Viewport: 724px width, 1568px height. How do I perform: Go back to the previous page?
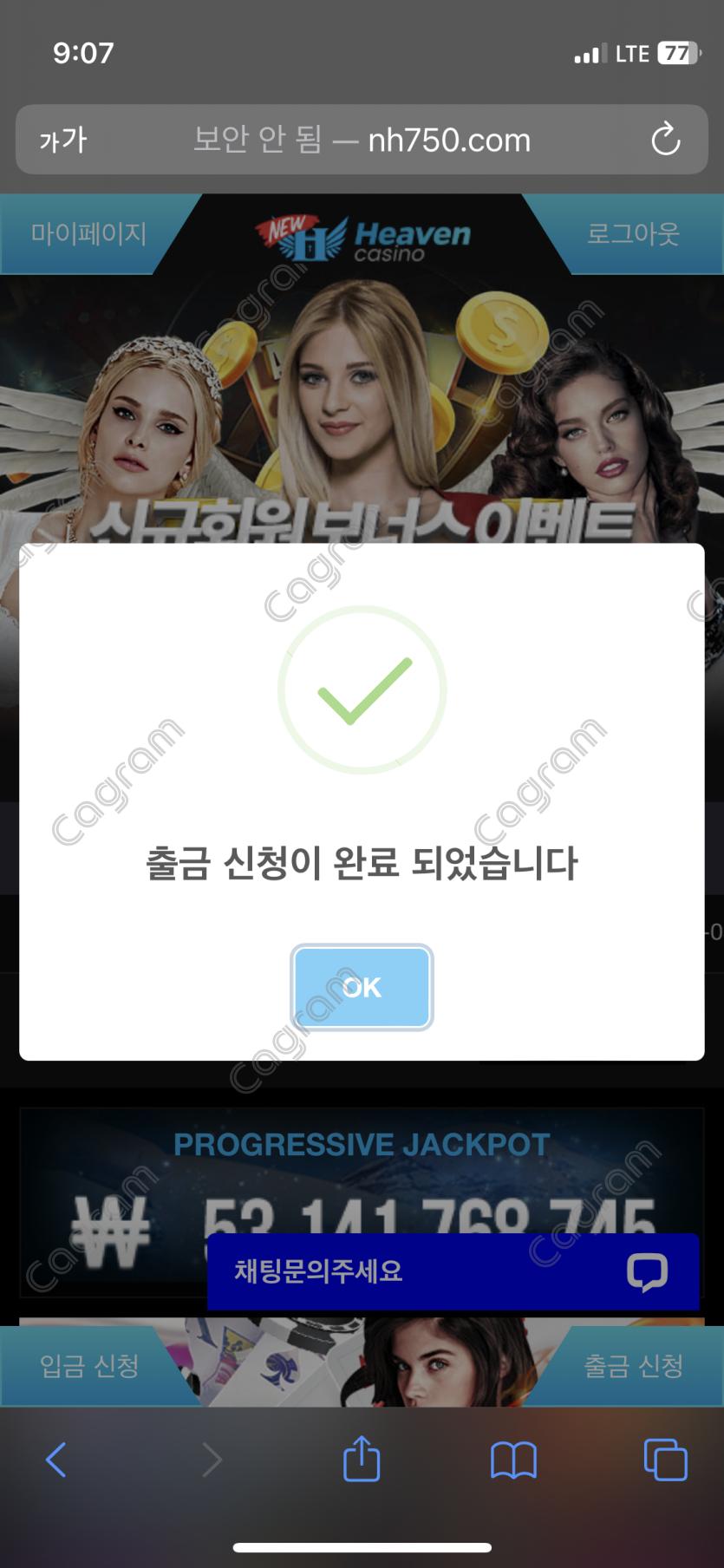pos(56,1460)
